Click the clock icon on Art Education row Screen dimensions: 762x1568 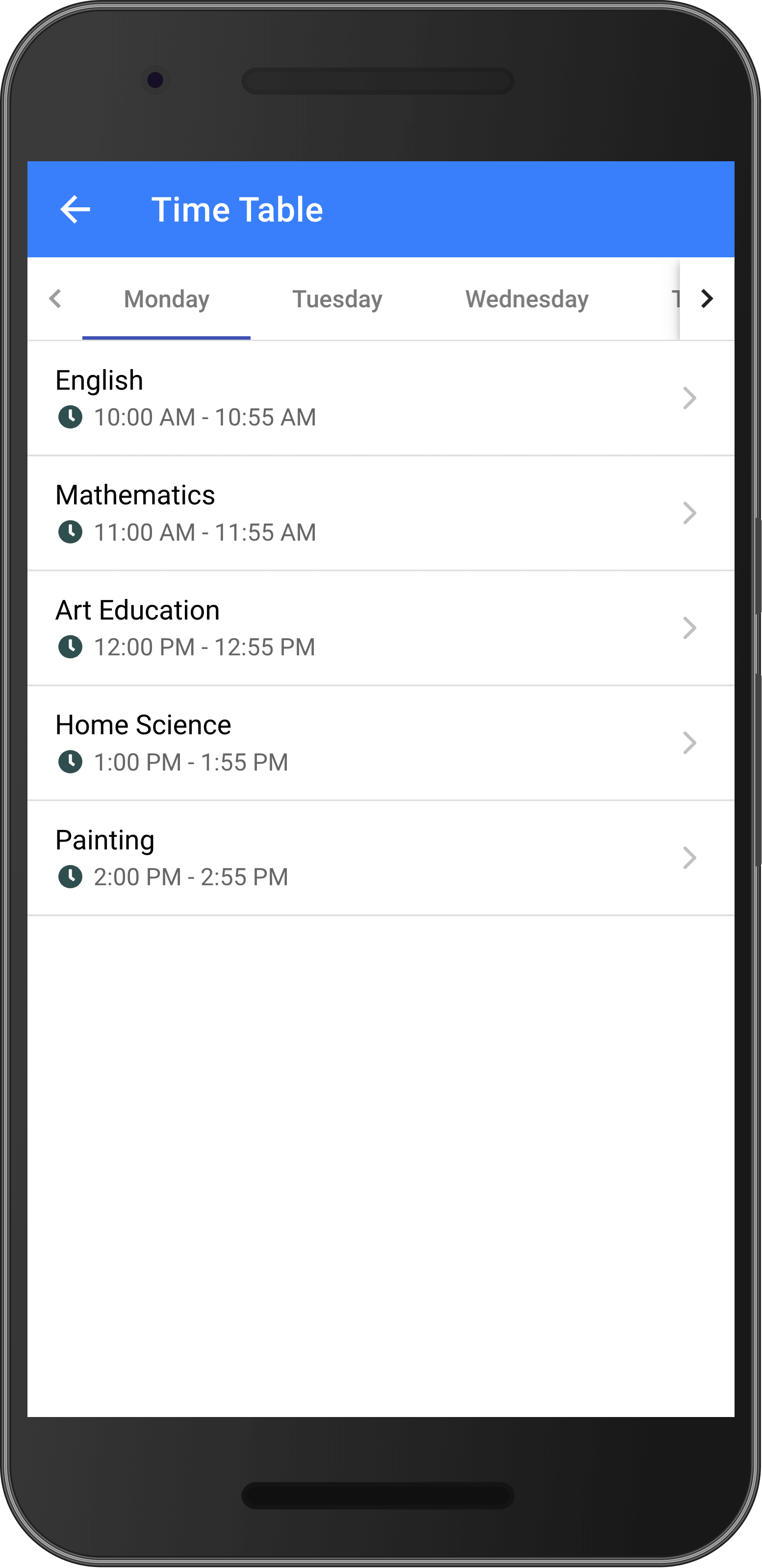[x=70, y=647]
